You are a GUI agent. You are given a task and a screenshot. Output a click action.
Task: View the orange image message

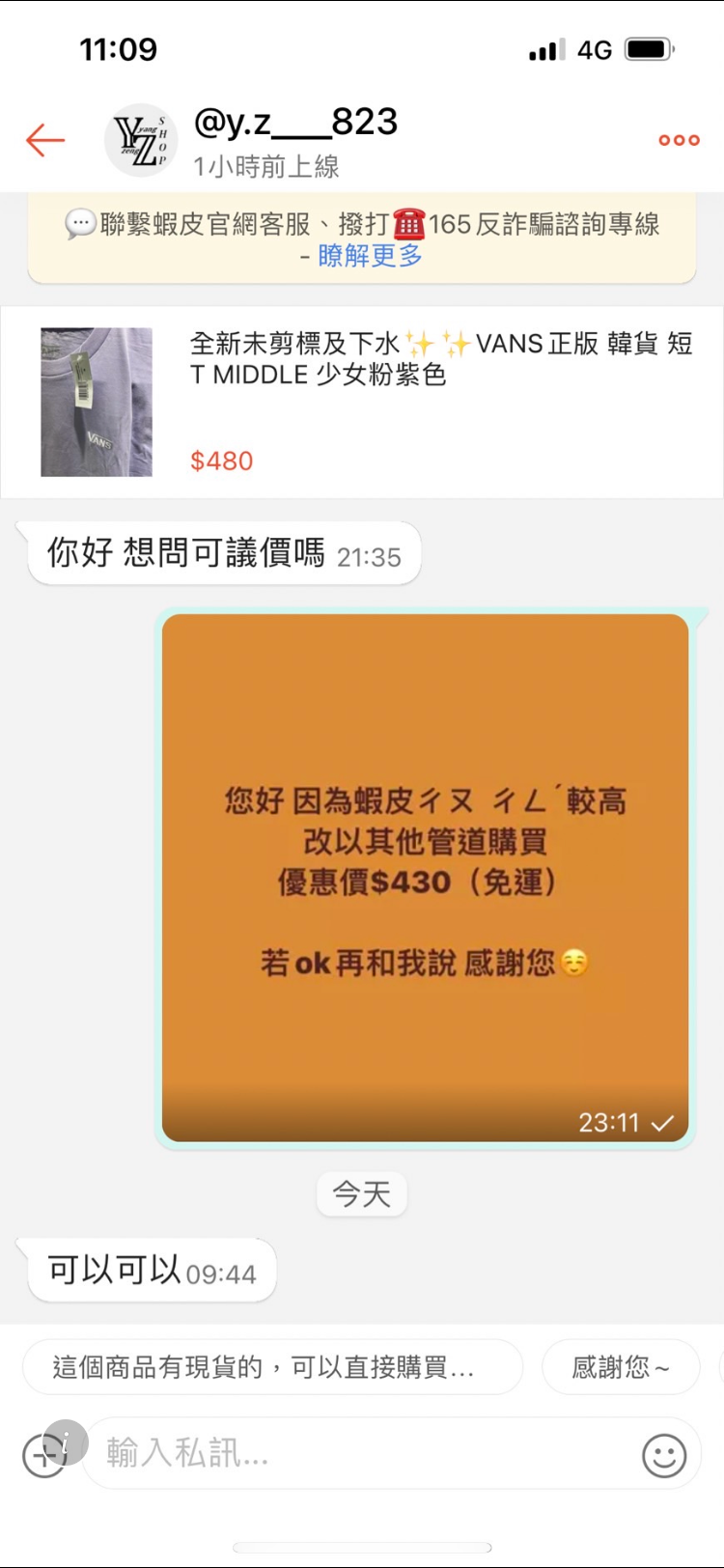point(425,877)
